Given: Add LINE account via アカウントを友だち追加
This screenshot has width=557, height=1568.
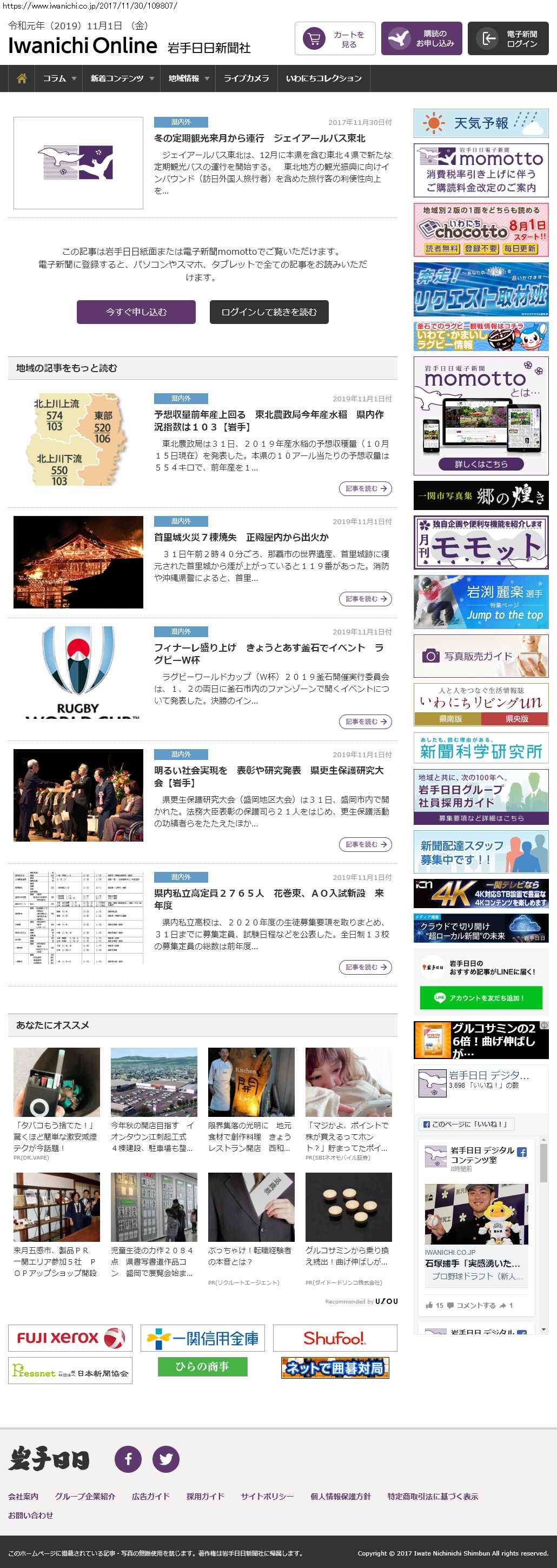Looking at the screenshot, I should (x=480, y=998).
